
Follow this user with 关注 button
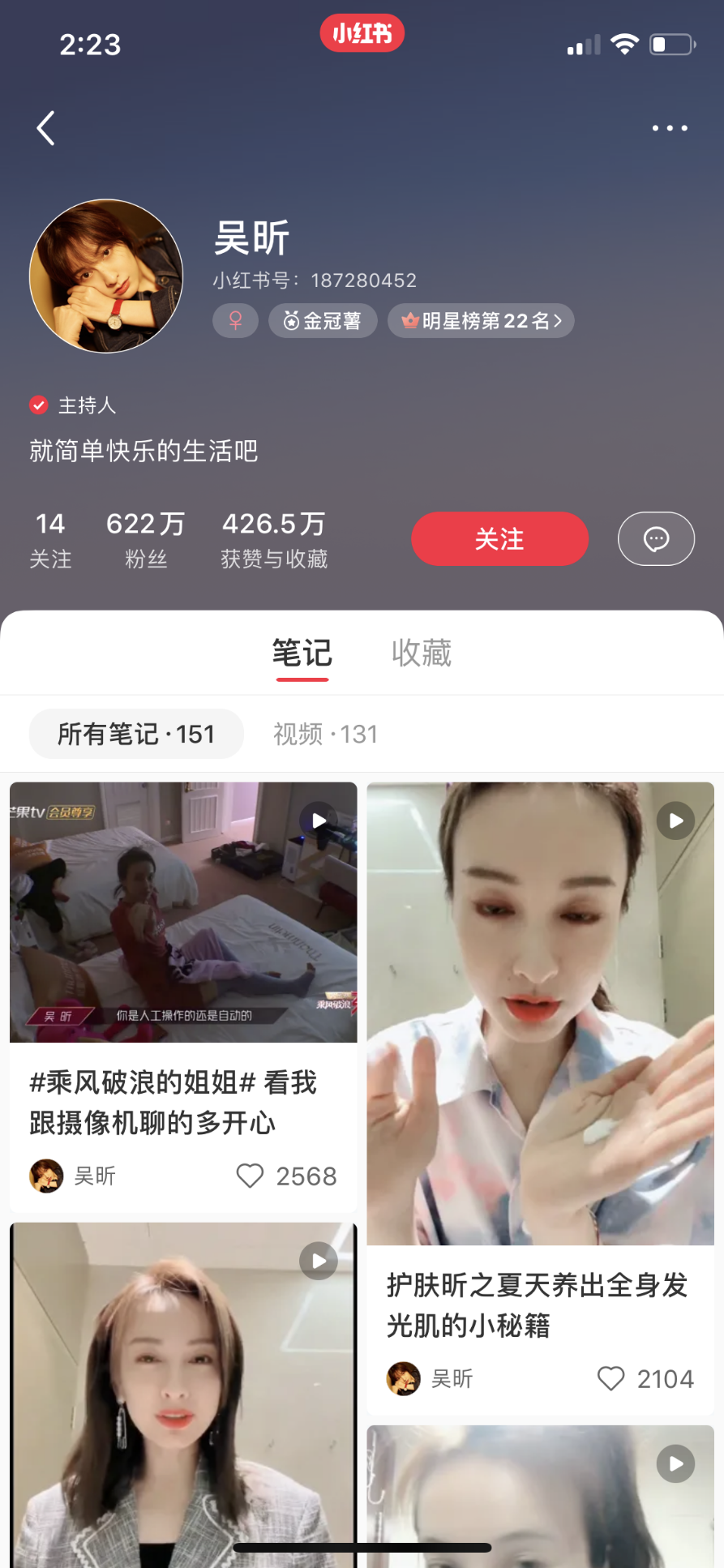(499, 538)
